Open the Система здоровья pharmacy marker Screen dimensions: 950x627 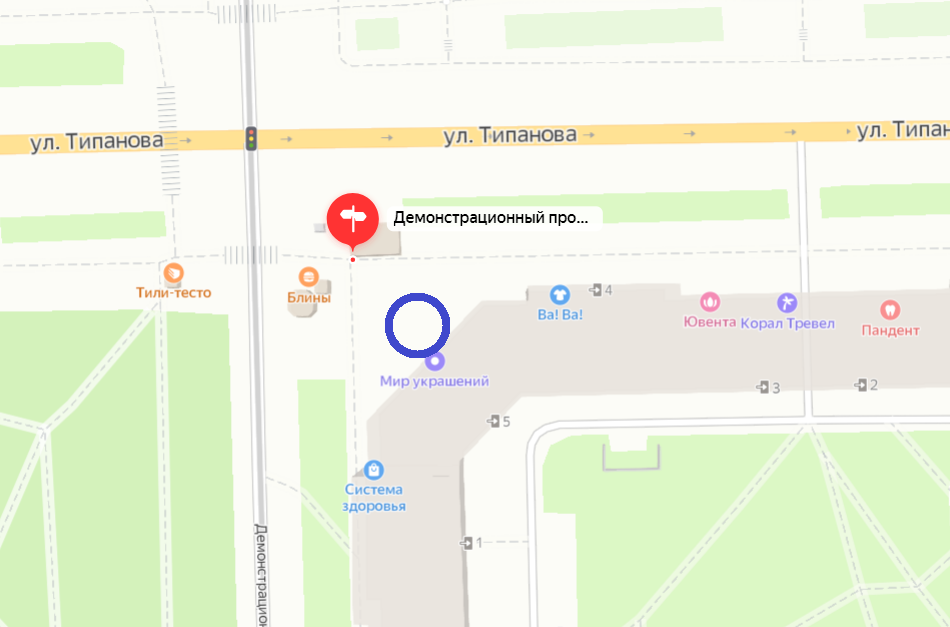click(x=374, y=468)
